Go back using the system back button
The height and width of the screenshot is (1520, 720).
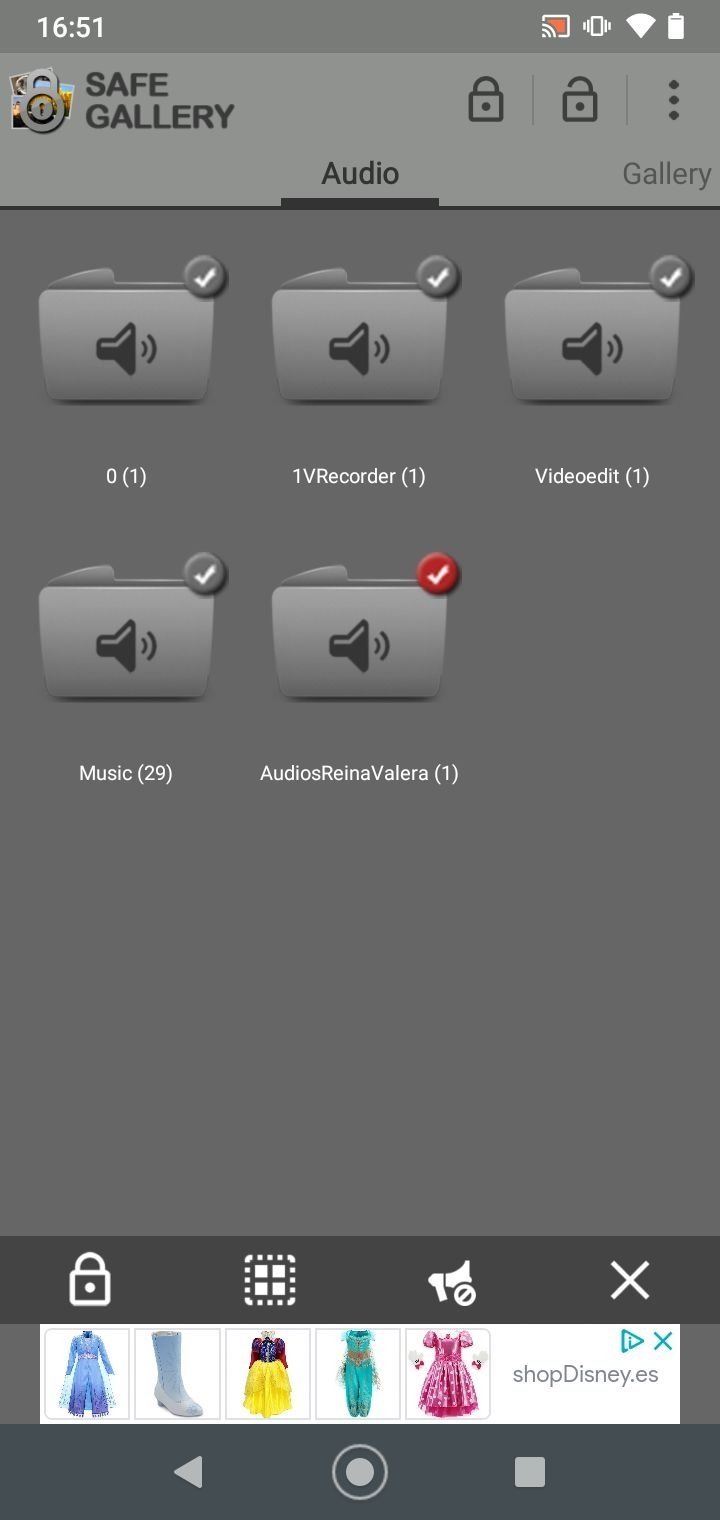(x=188, y=1472)
